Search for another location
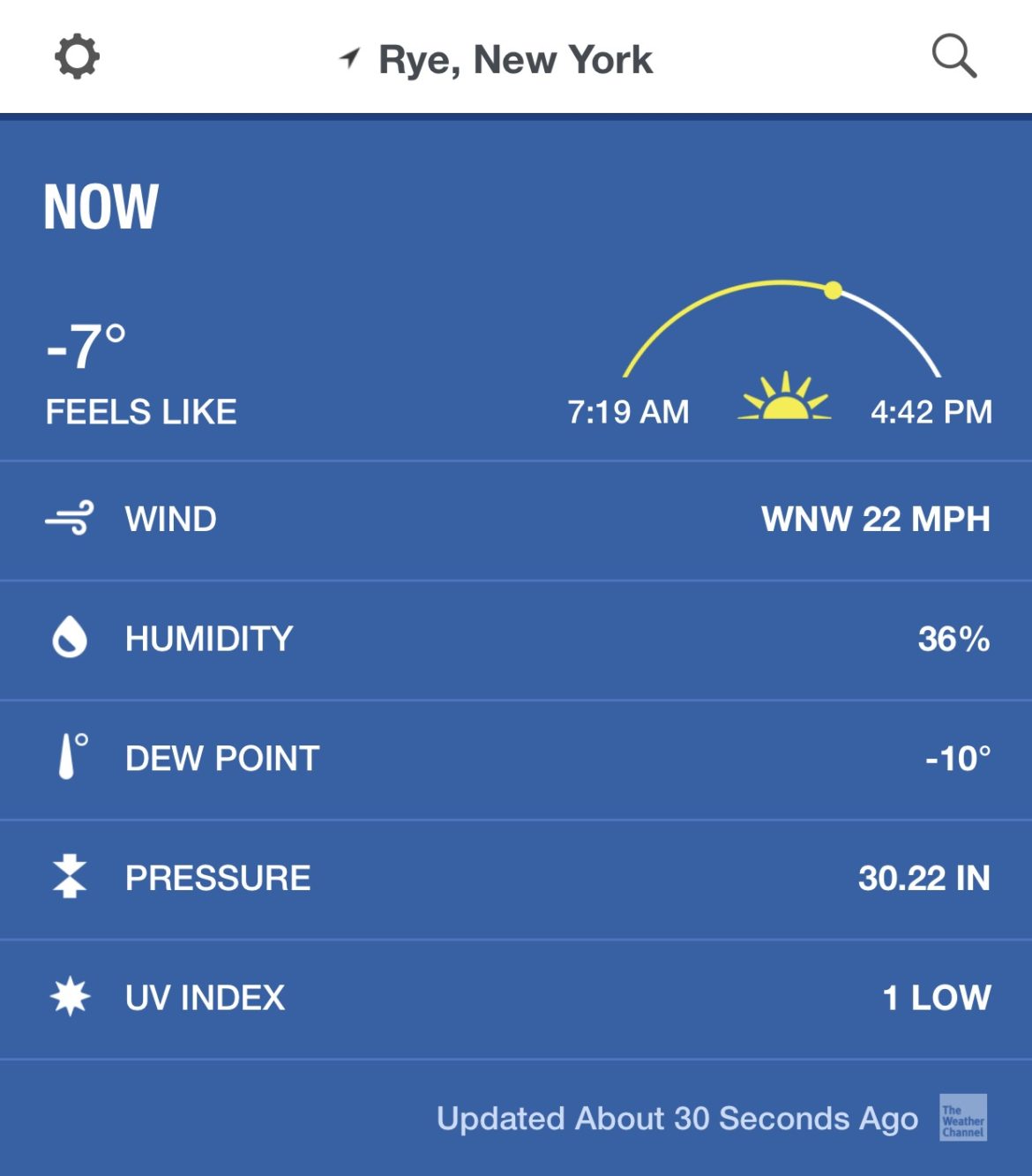Image resolution: width=1032 pixels, height=1176 pixels. 953,57
